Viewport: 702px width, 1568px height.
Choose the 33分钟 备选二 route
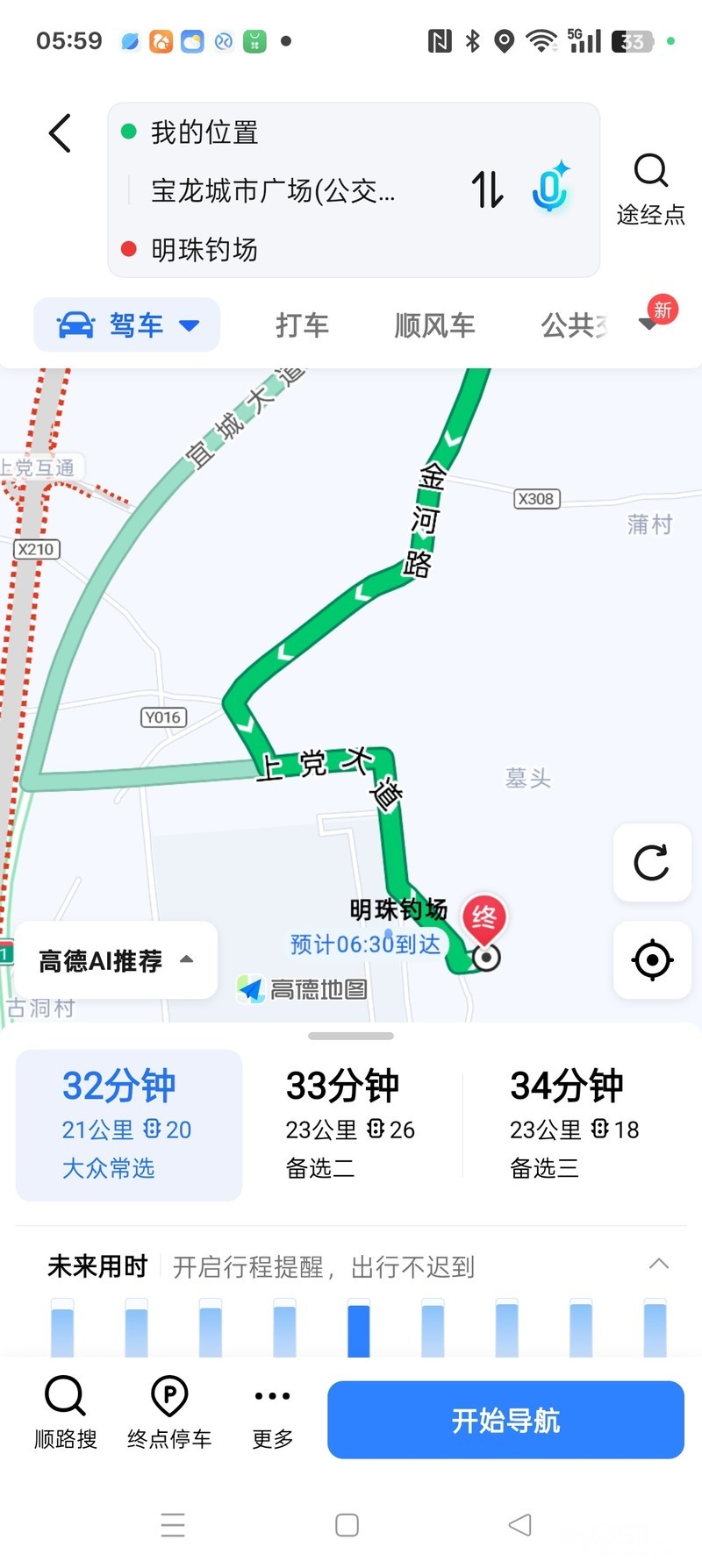click(x=351, y=1125)
